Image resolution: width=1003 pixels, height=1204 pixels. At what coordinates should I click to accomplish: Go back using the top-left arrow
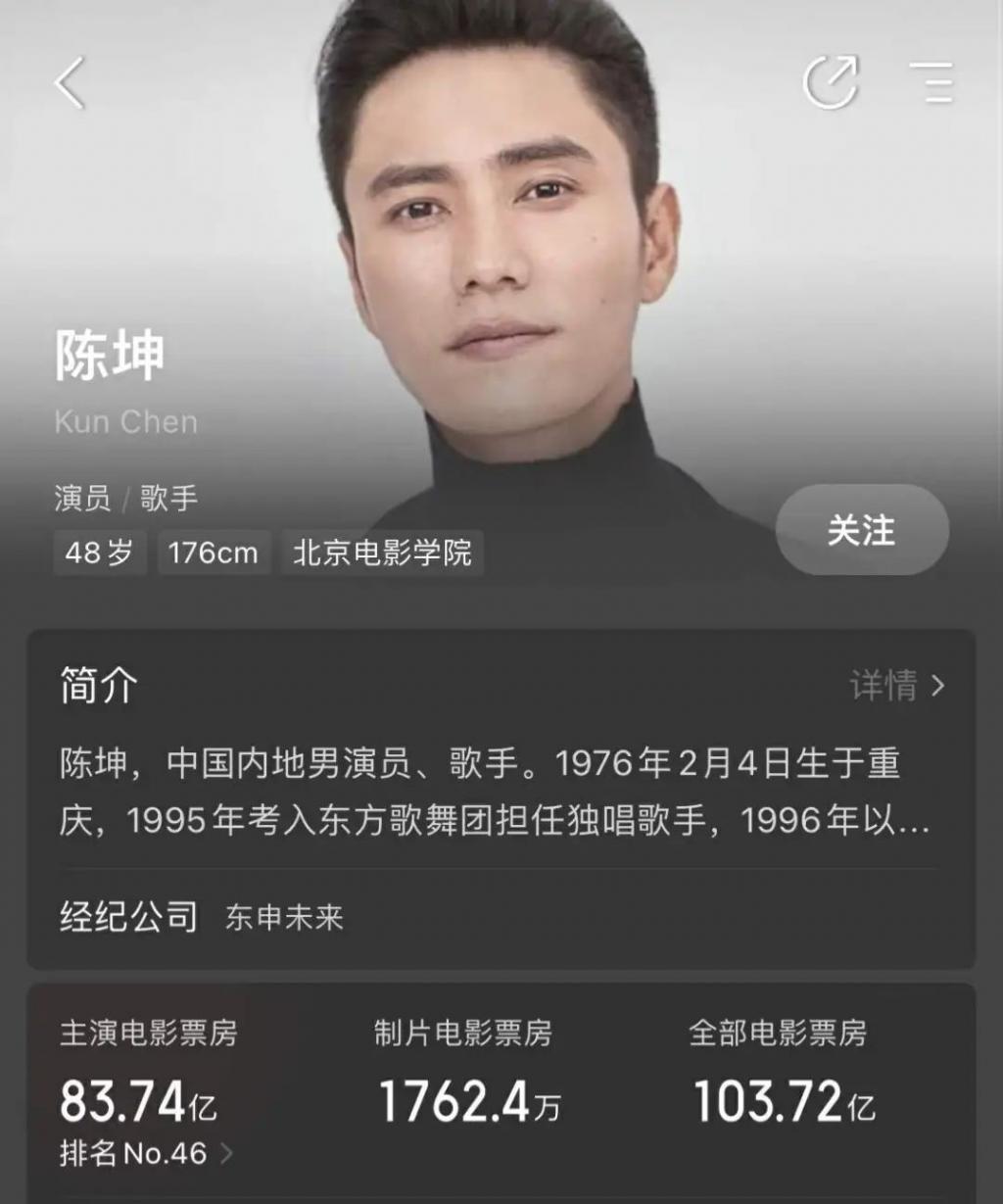click(x=70, y=82)
